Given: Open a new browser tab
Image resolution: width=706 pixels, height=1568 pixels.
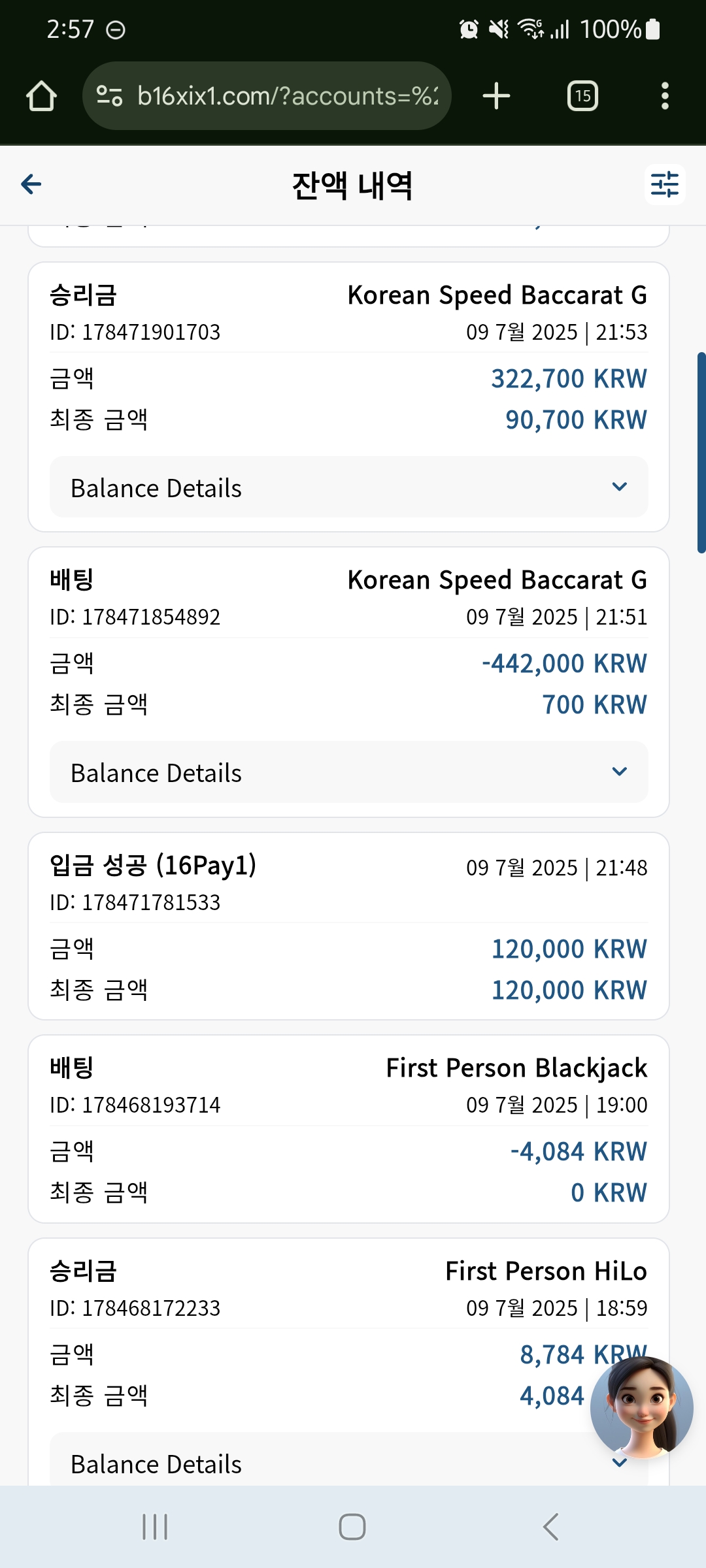Looking at the screenshot, I should point(496,96).
